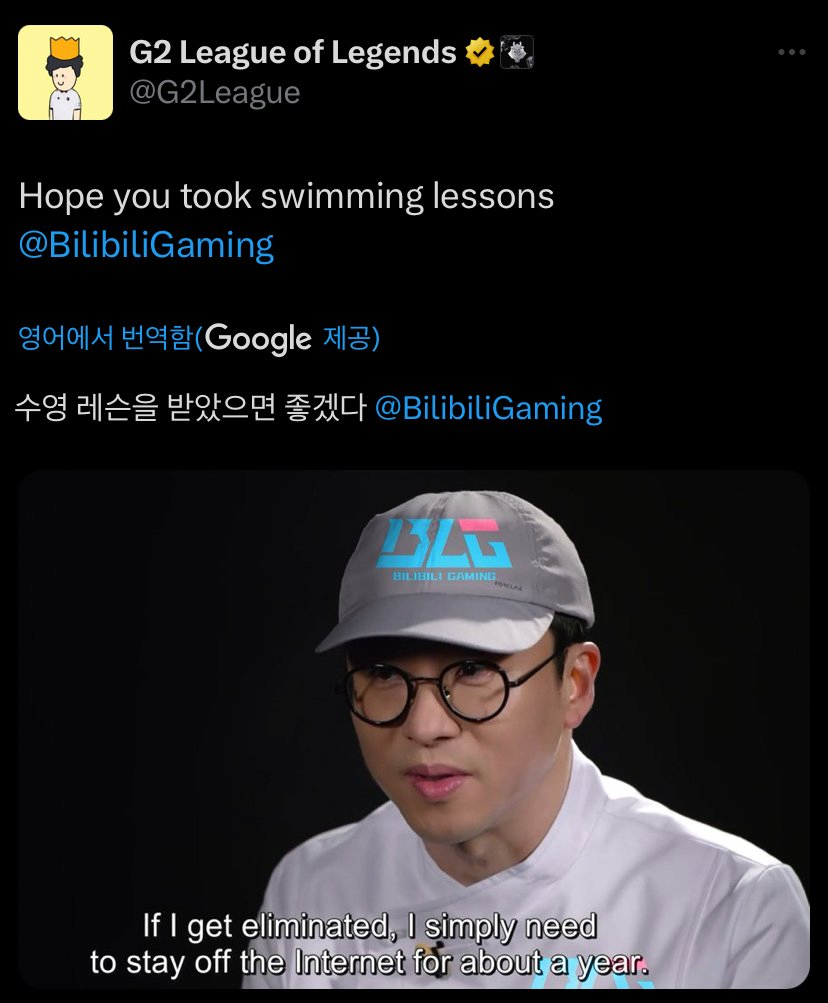Image resolution: width=828 pixels, height=1003 pixels.
Task: Open the @BilibiliGaming mention in the translated text
Action: click(488, 408)
